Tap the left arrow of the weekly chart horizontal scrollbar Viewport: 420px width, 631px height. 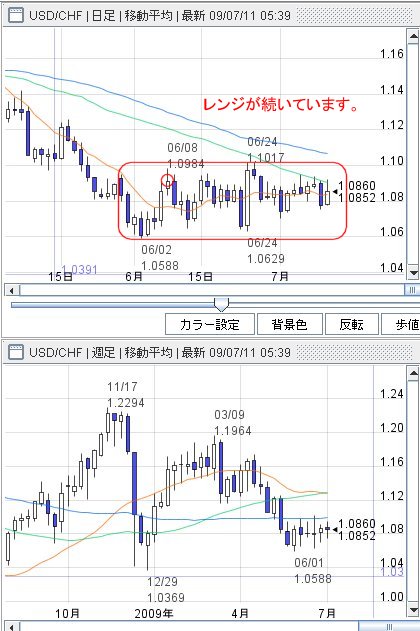pyautogui.click(x=12, y=627)
